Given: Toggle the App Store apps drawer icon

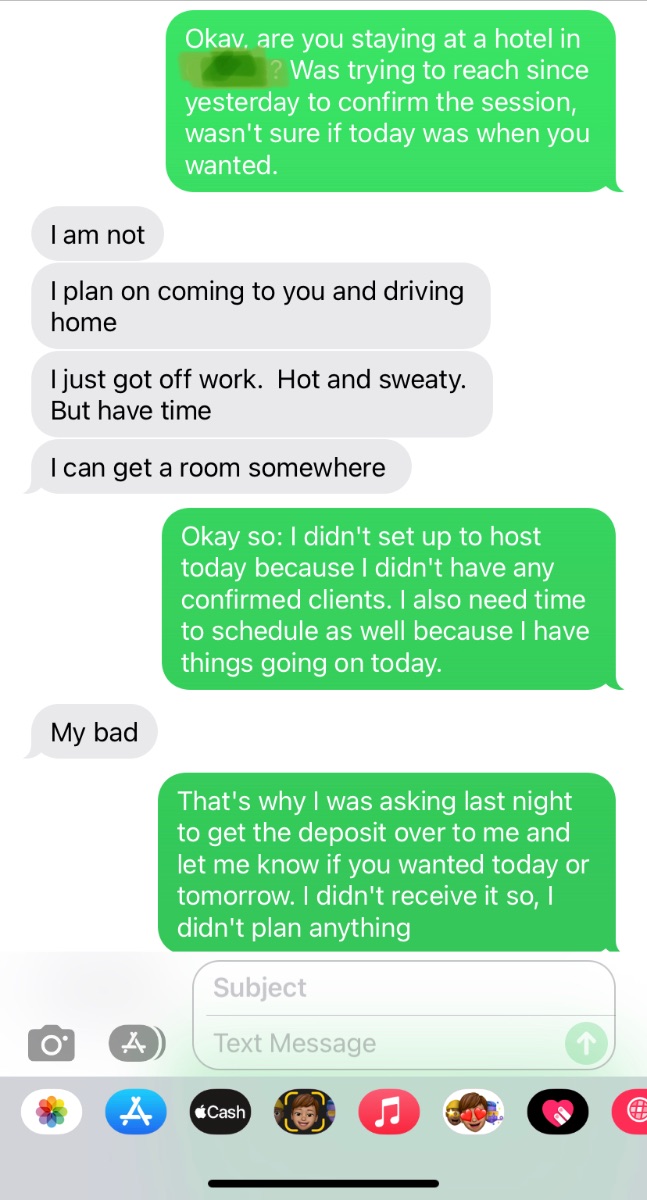Looking at the screenshot, I should (x=136, y=1043).
